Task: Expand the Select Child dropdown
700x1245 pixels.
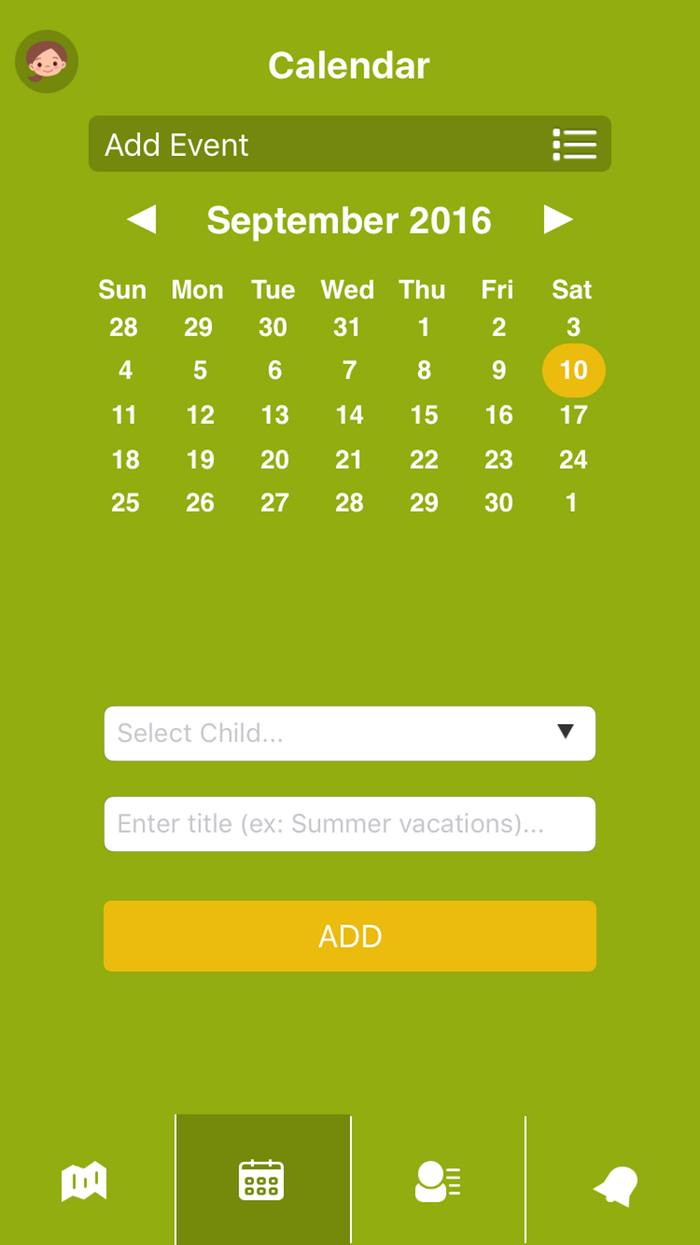Action: (x=350, y=733)
